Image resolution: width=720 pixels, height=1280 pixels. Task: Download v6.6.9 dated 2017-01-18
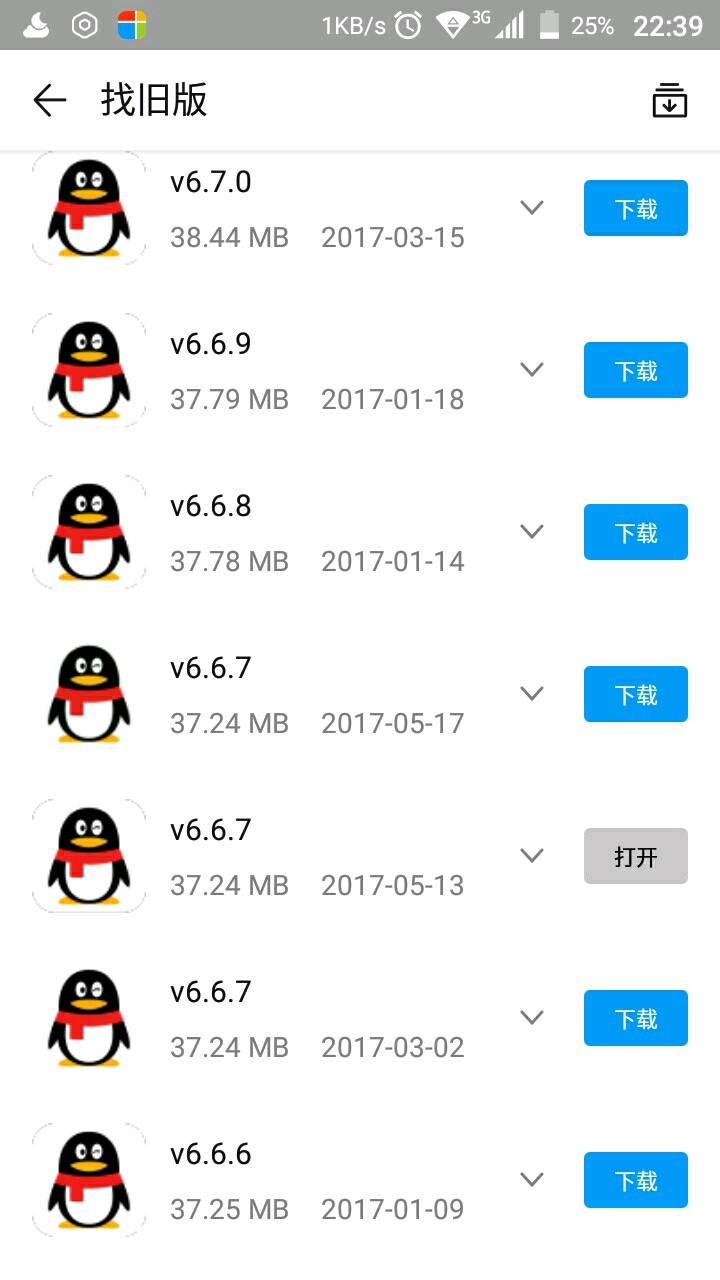coord(635,370)
